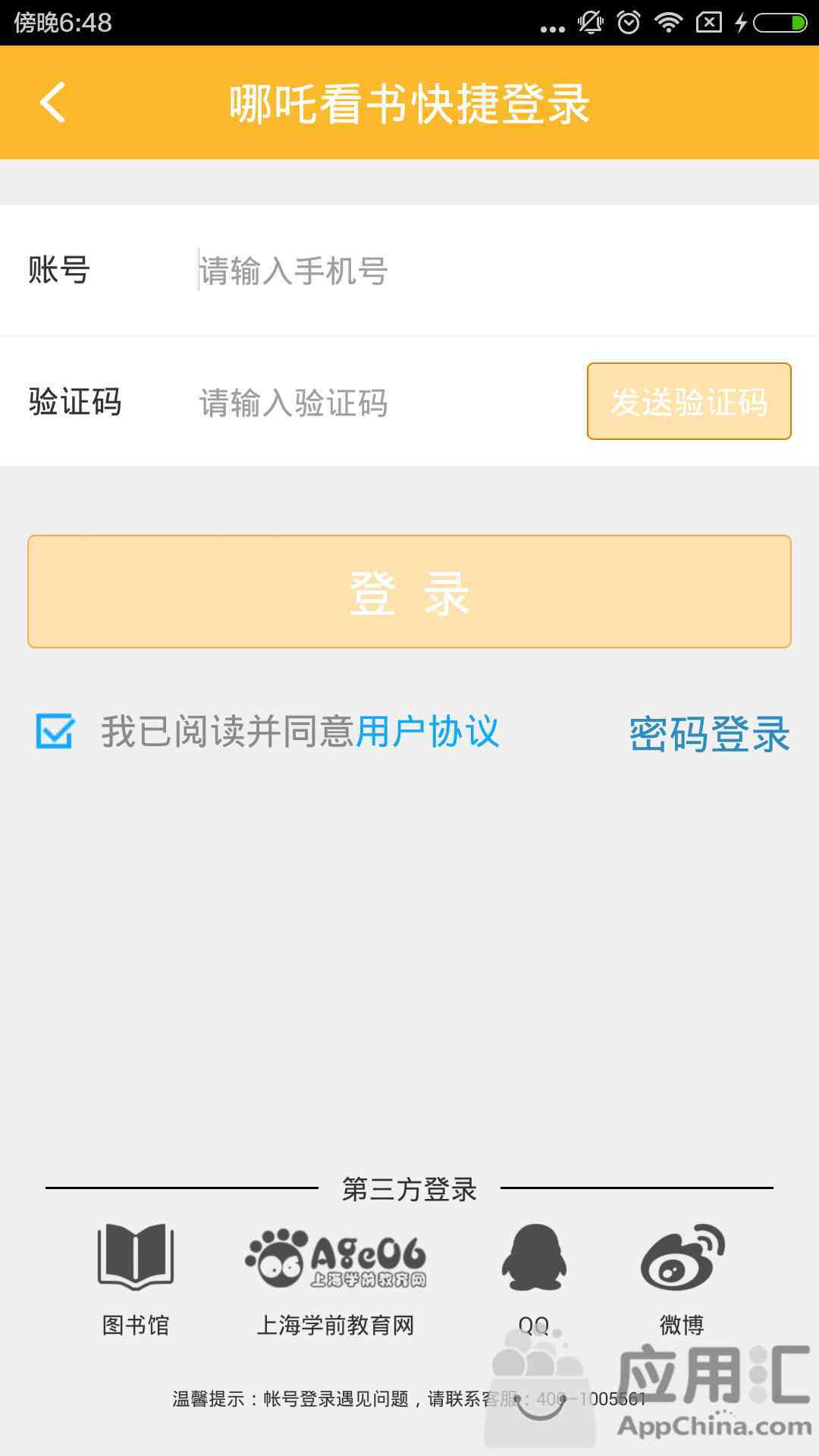The height and width of the screenshot is (1456, 819).
Task: Sign in with 微博 Weibo
Action: pyautogui.click(x=682, y=1279)
